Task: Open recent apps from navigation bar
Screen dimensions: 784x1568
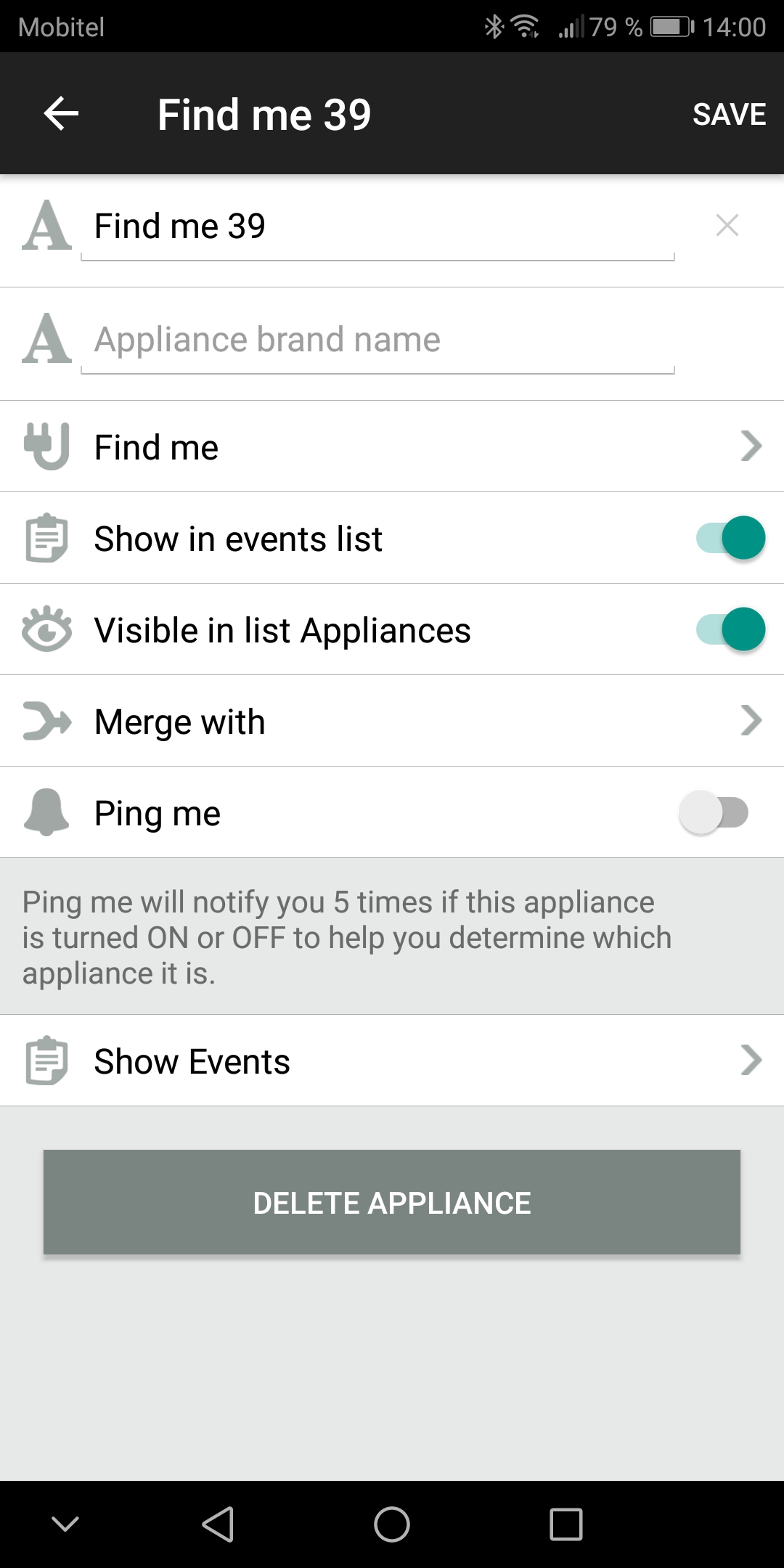Action: pos(566,1524)
